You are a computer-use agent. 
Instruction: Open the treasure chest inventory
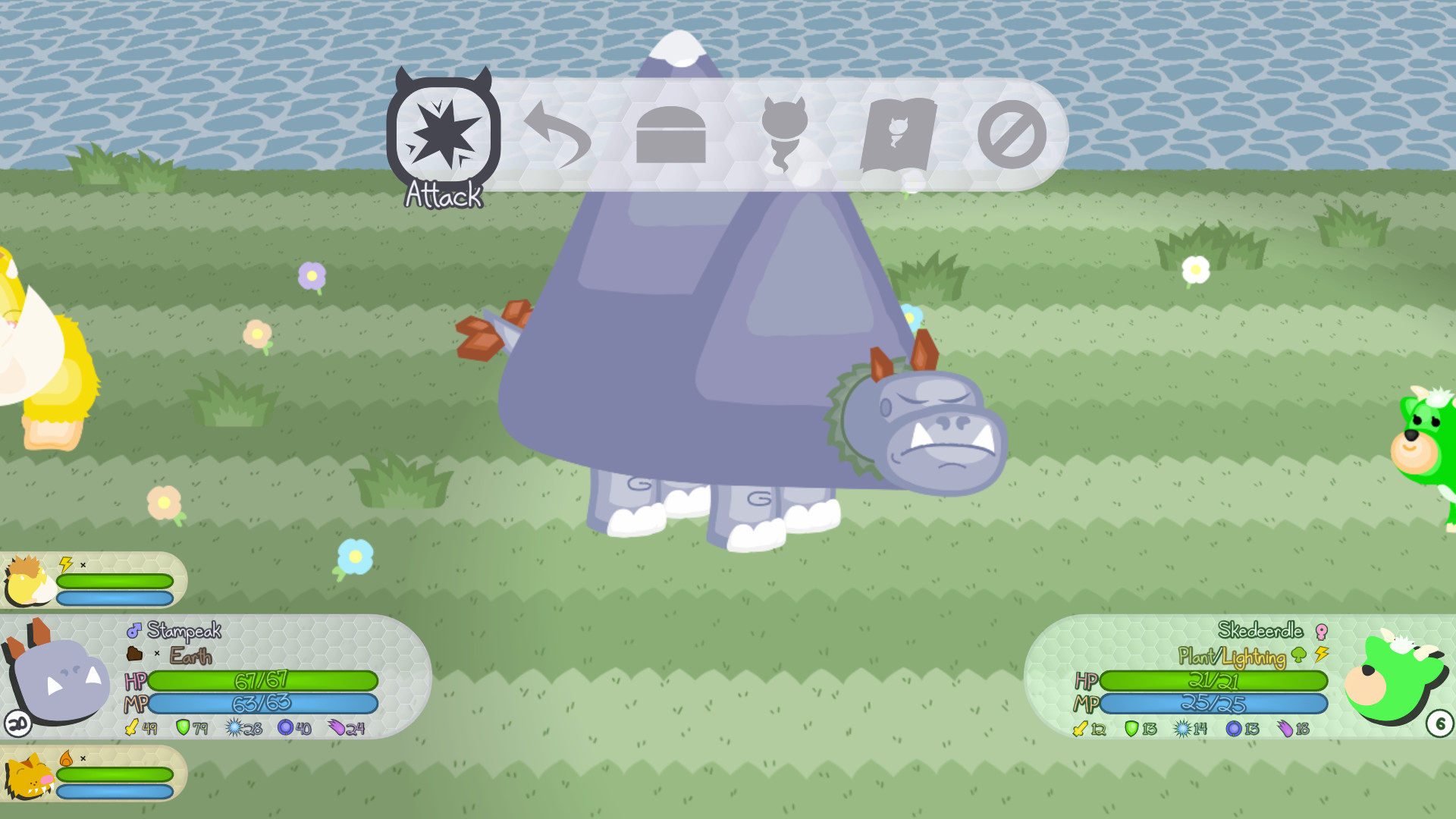670,135
